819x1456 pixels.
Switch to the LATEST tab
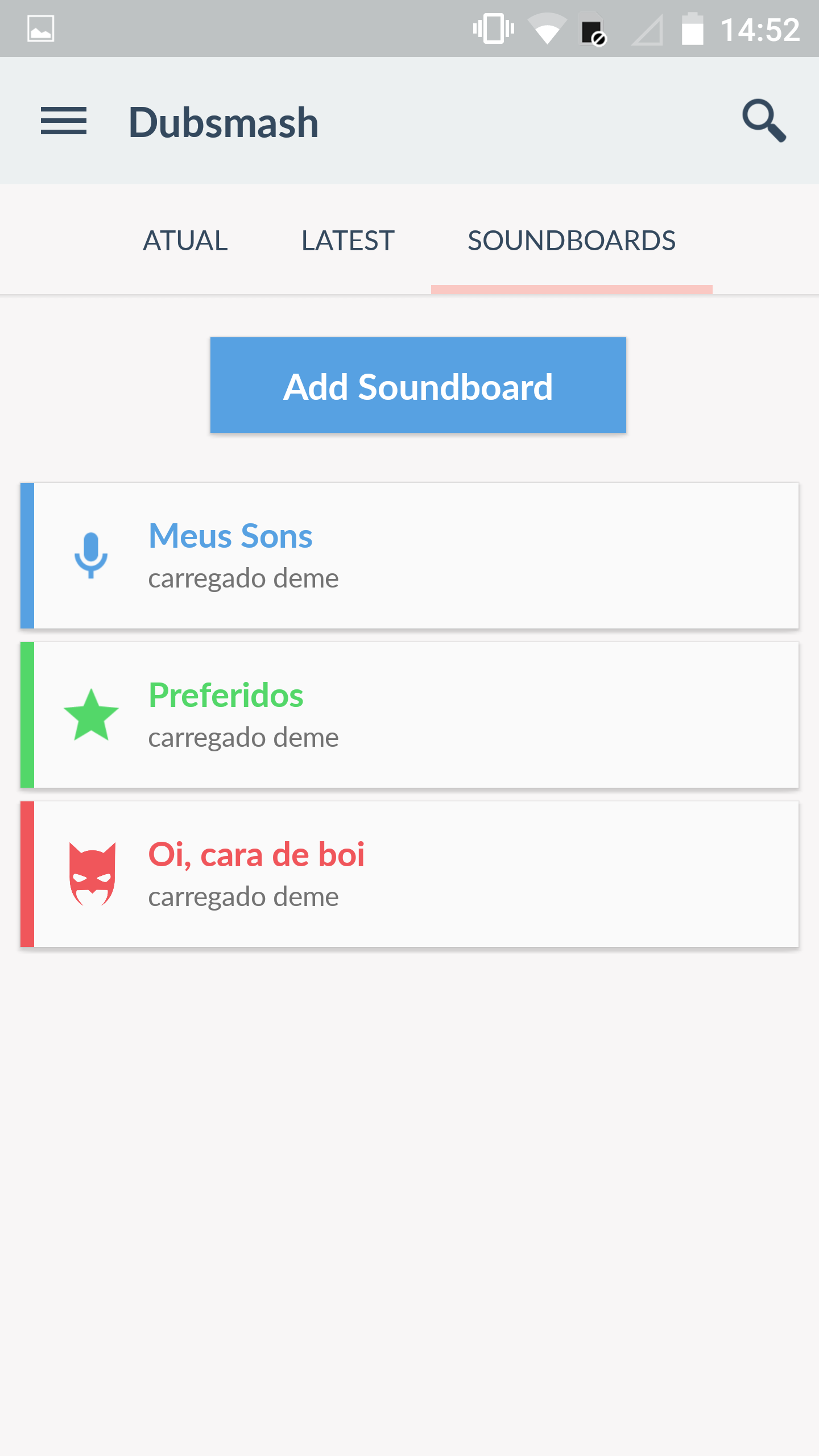click(348, 241)
